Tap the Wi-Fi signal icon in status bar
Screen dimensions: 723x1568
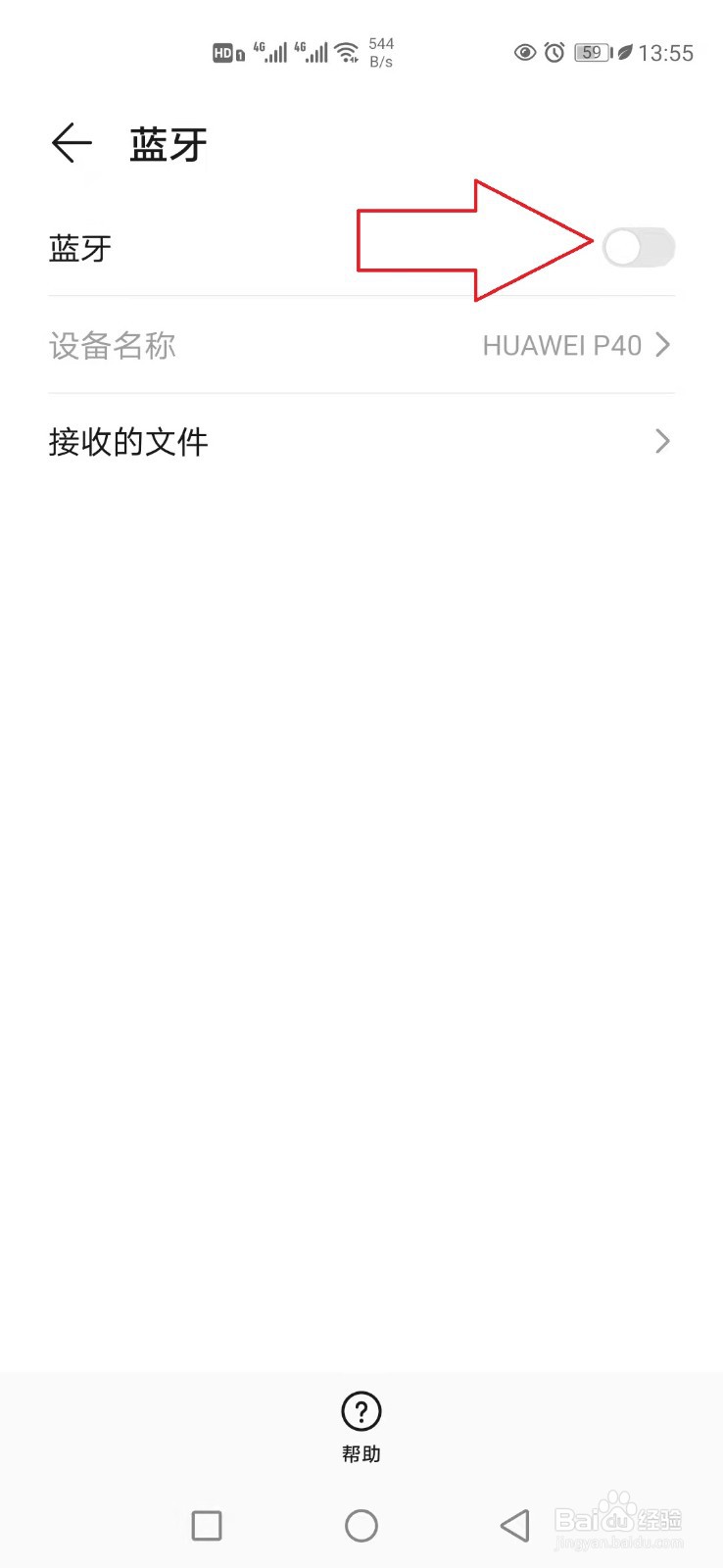[347, 52]
